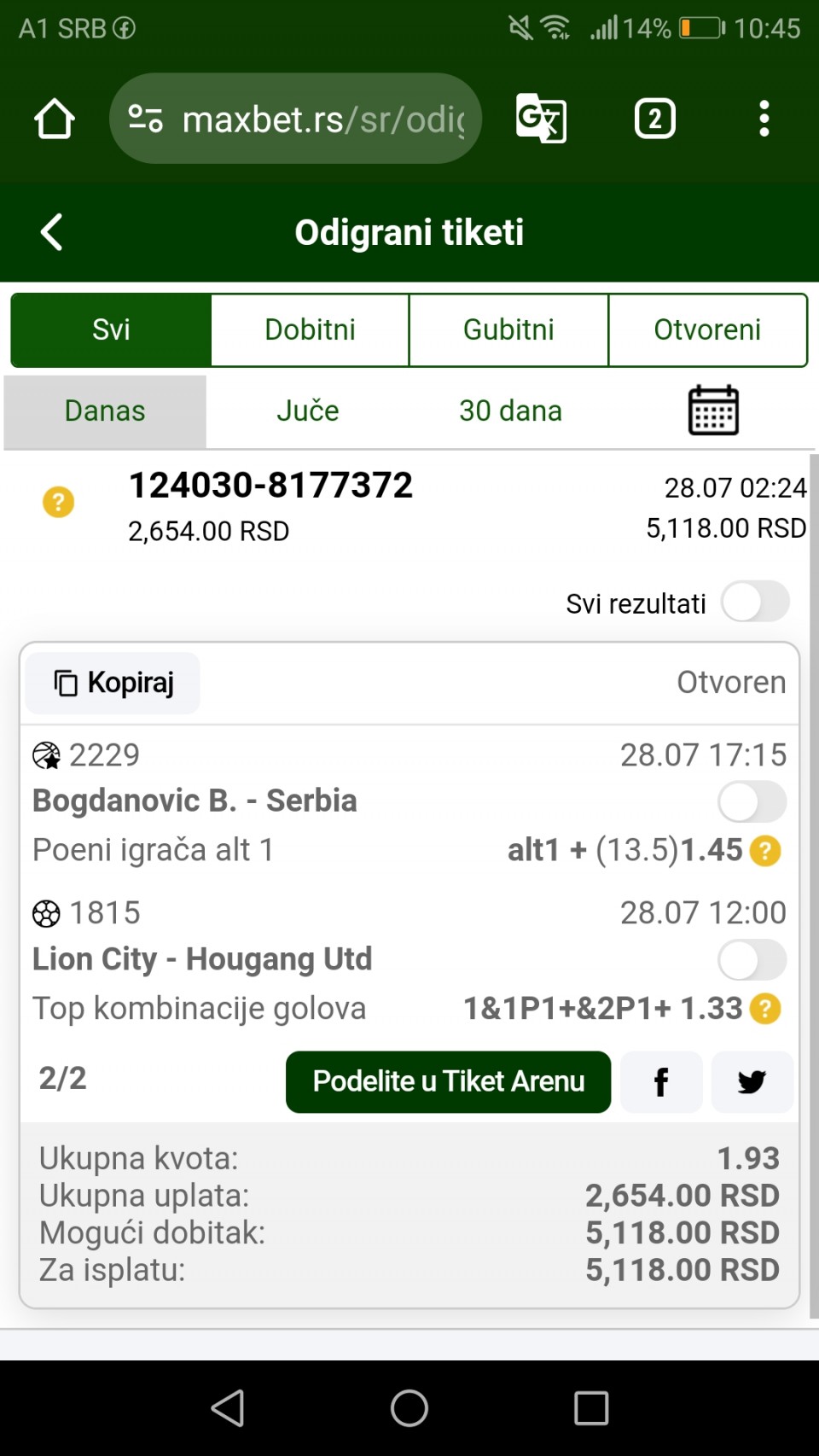Toggle the Svi rezultati switch
Image resolution: width=819 pixels, height=1456 pixels.
[x=755, y=603]
